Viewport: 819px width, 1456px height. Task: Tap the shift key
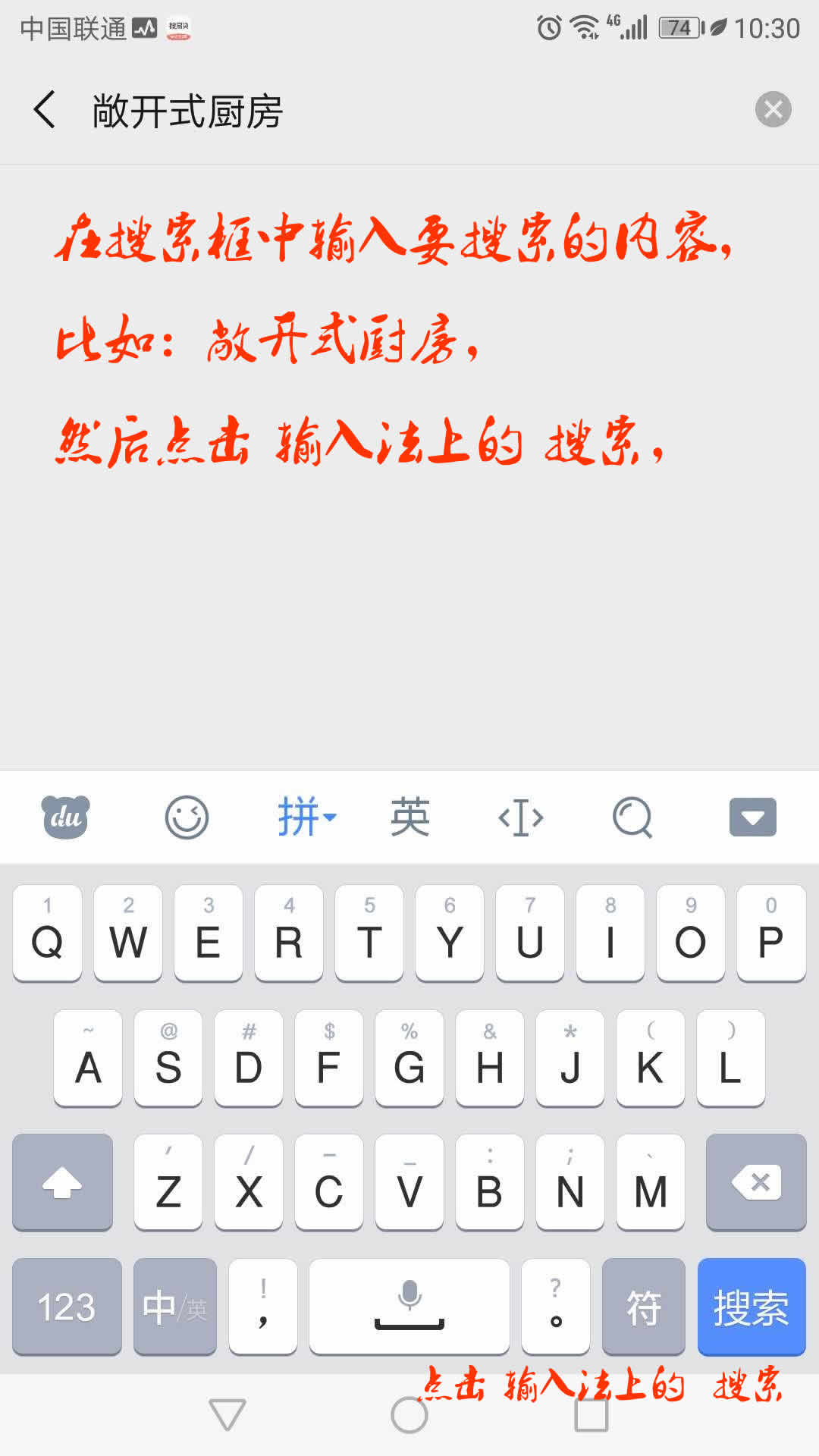click(62, 1182)
